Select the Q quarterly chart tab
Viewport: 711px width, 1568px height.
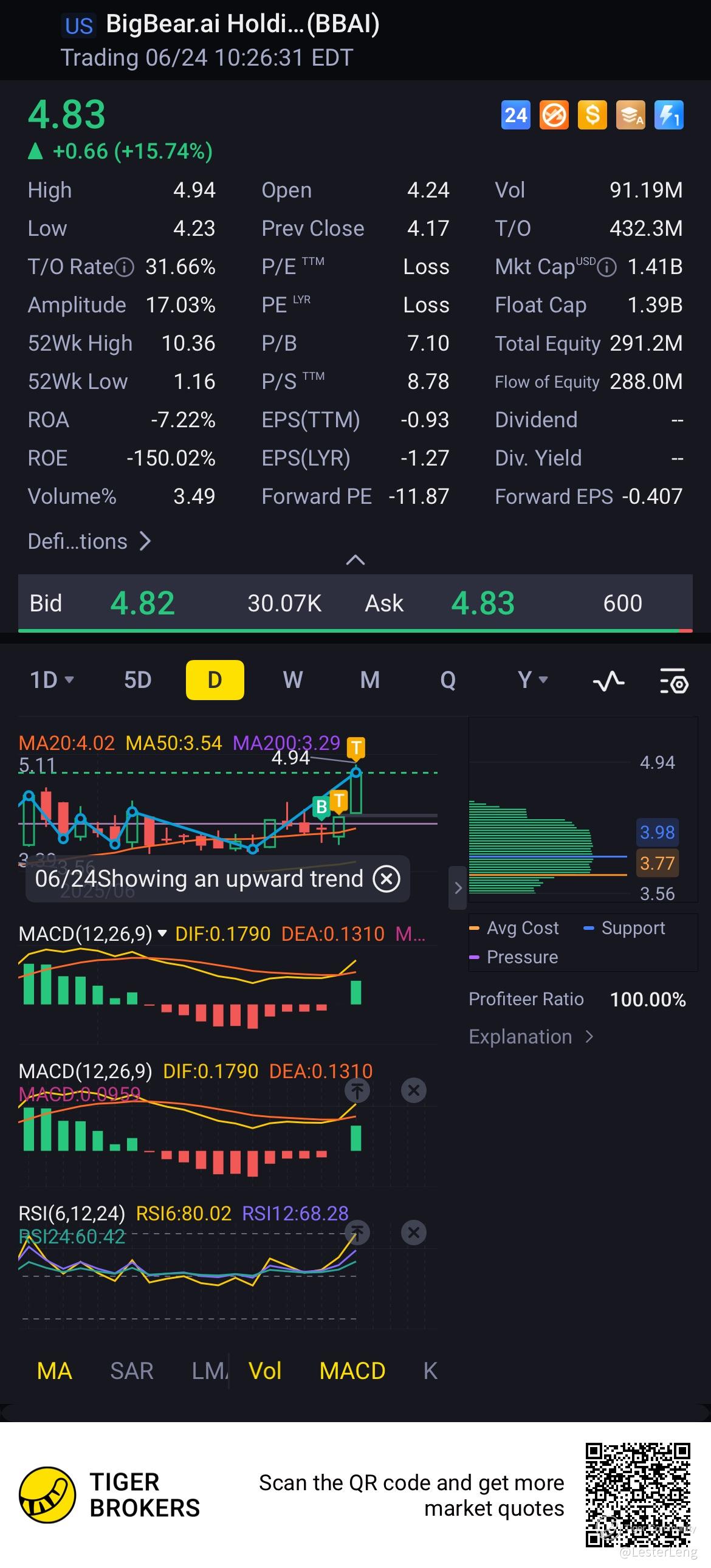[448, 680]
